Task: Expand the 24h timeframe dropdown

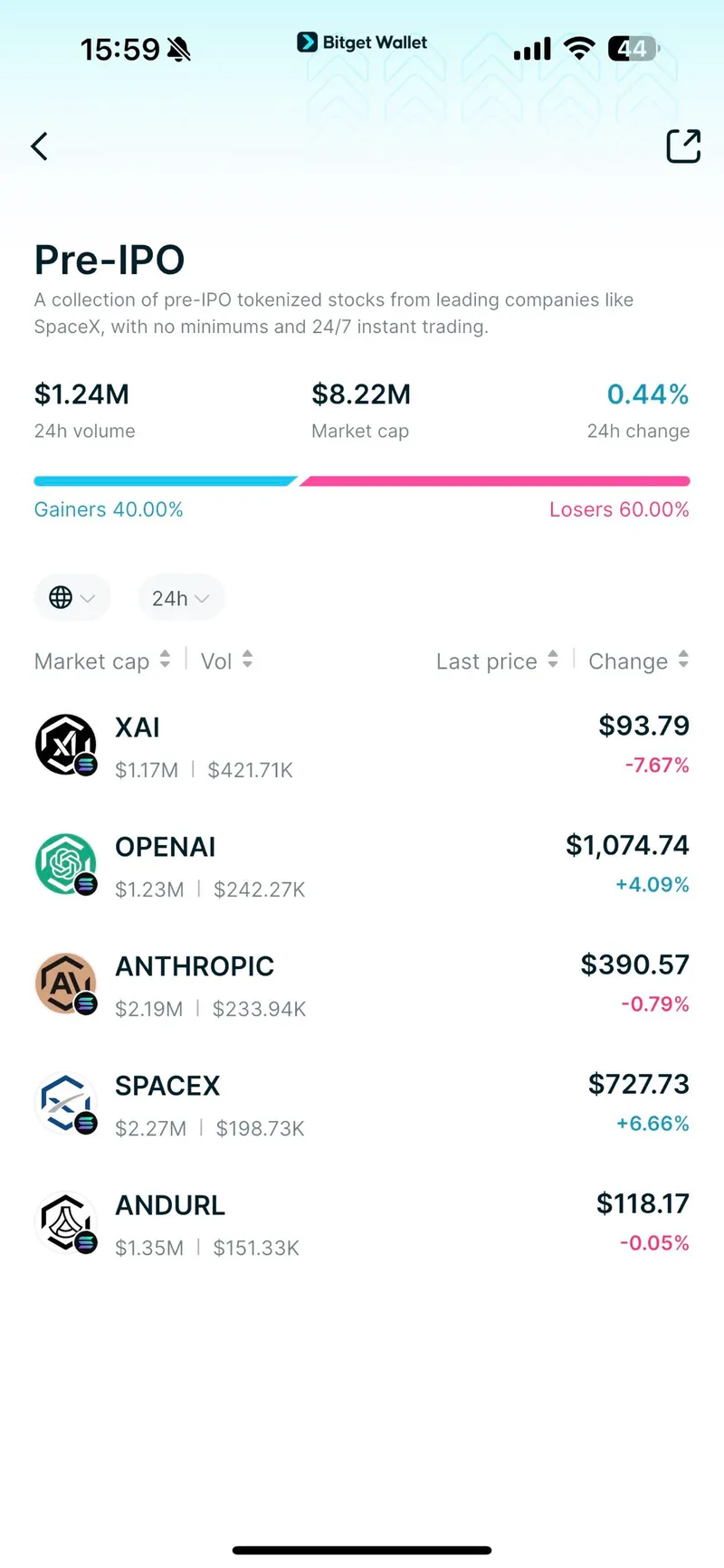Action: (181, 598)
